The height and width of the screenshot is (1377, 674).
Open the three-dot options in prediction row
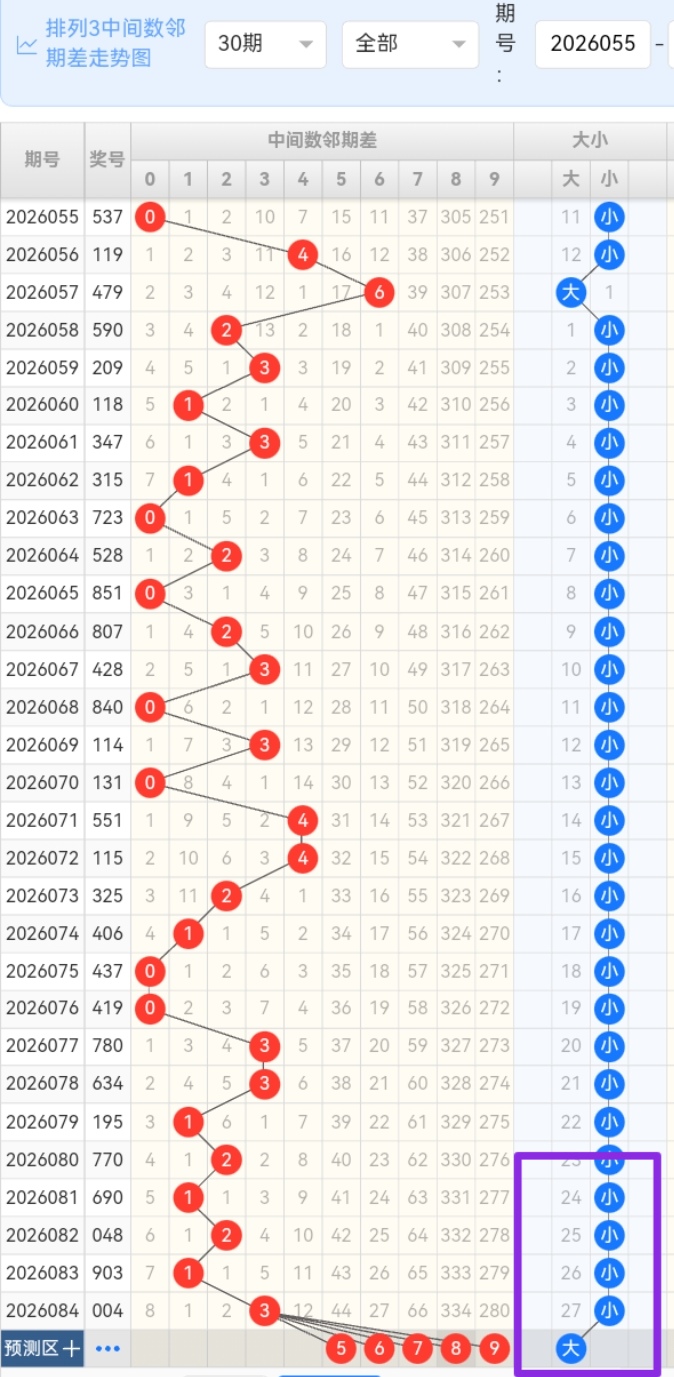(107, 1348)
